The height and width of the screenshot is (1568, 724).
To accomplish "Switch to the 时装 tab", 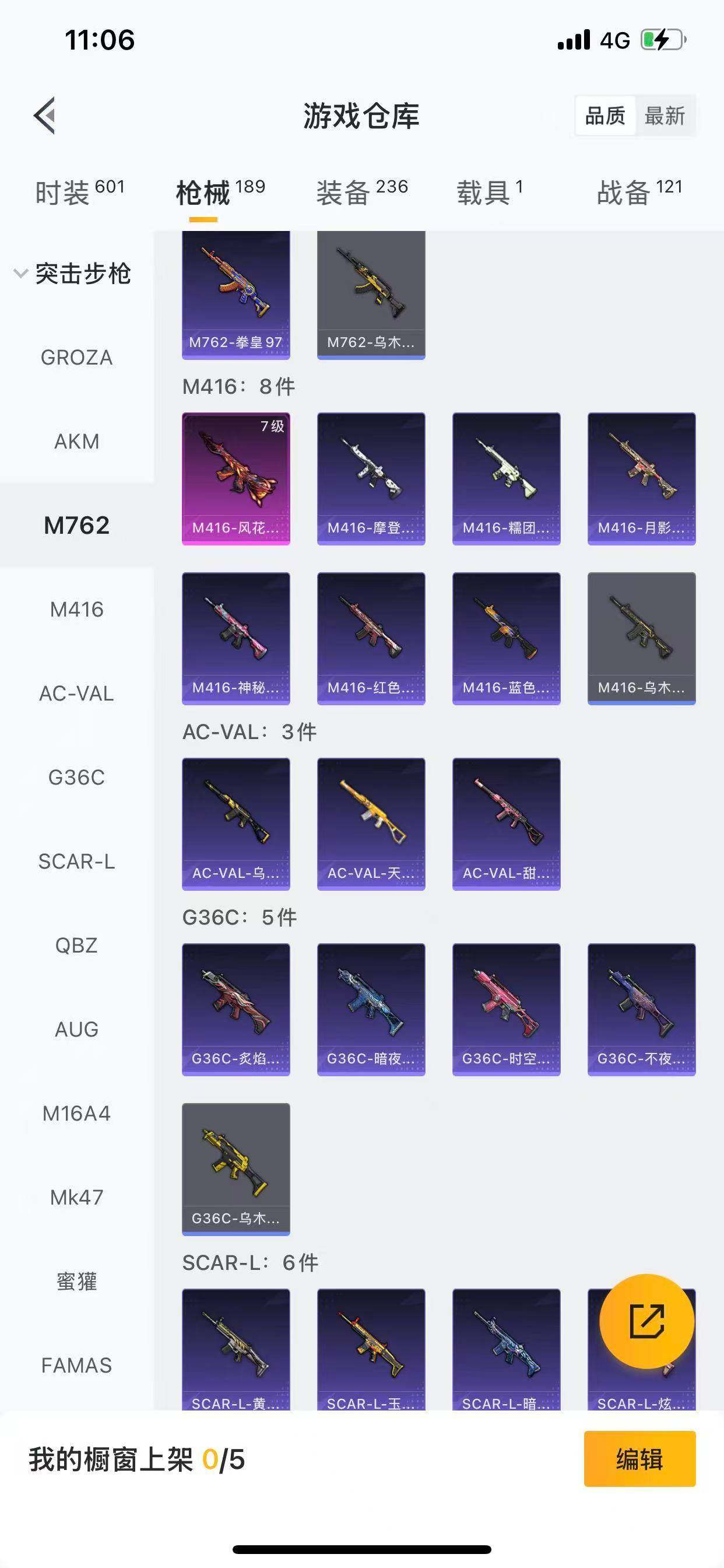I will point(79,192).
